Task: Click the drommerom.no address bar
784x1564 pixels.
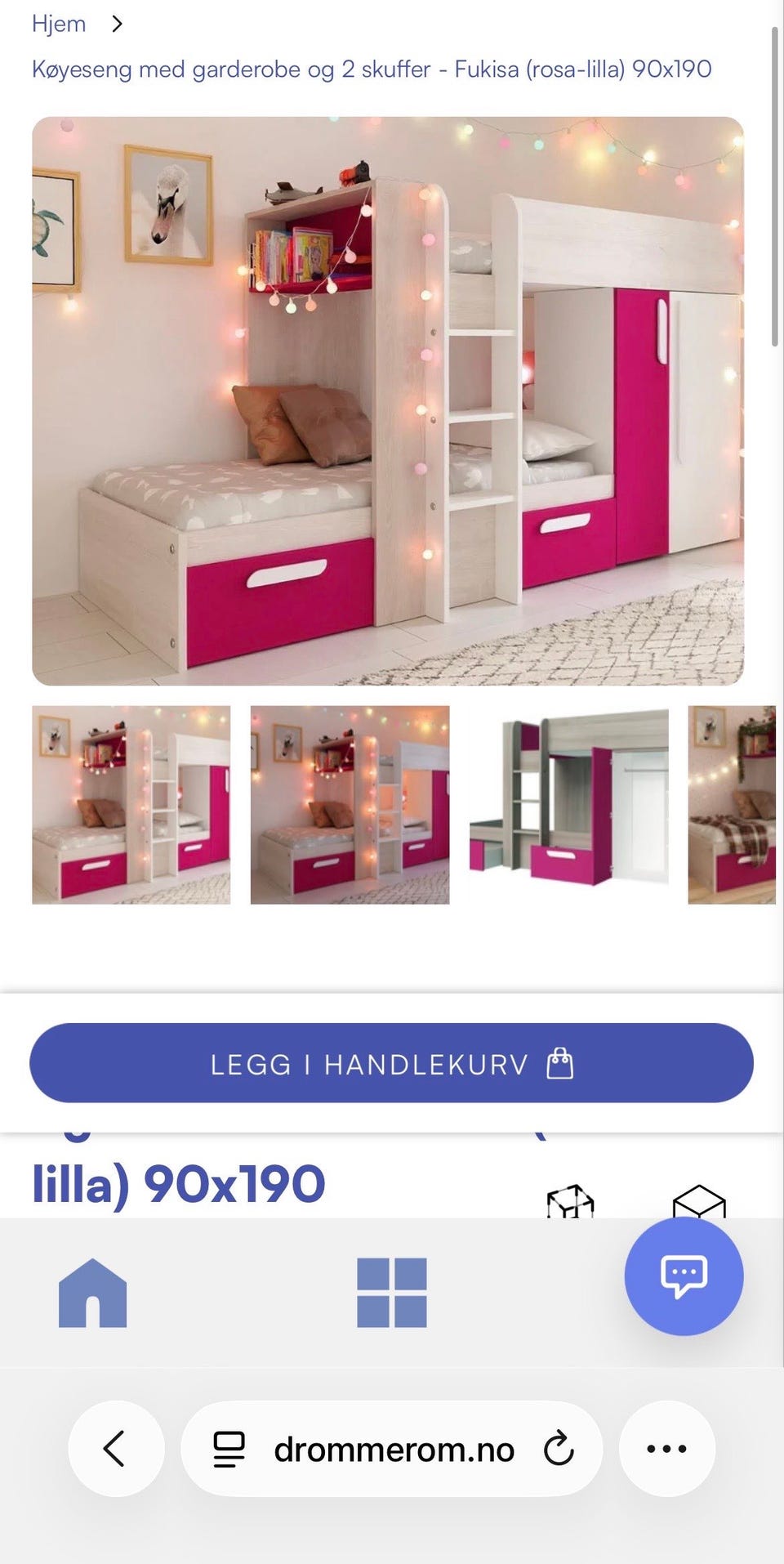Action: 394,1448
